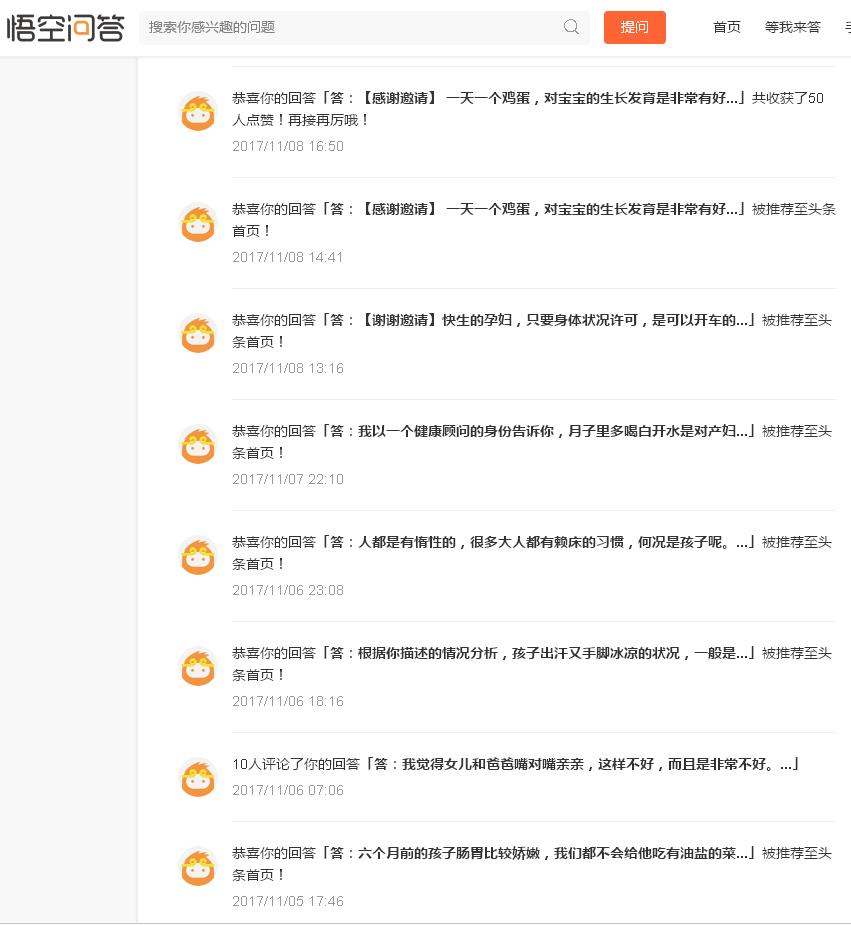851x925 pixels.
Task: Click the monkey avatar on the six-month baby notification
Action: 198,867
